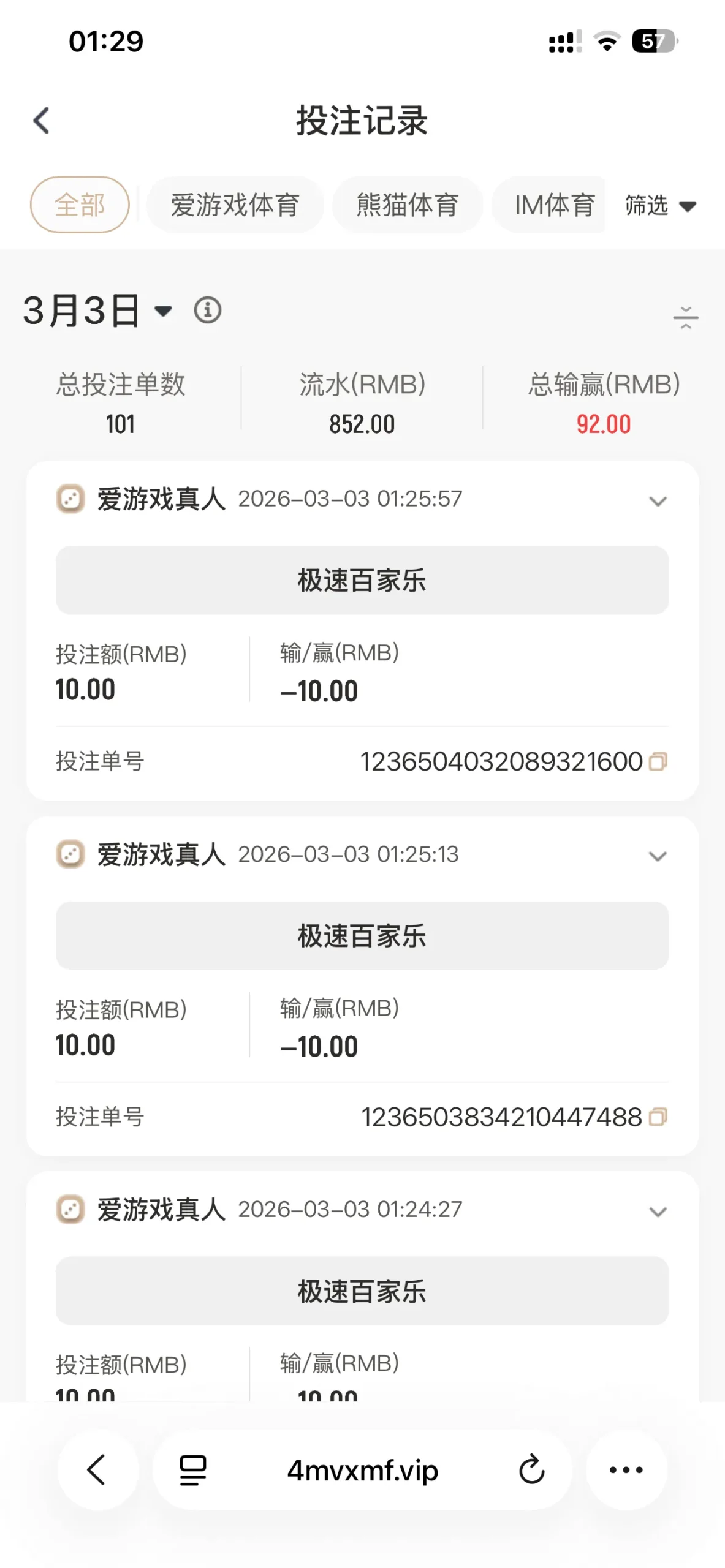Go back from the 投注记录 page
The image size is (725, 1568).
coord(41,121)
